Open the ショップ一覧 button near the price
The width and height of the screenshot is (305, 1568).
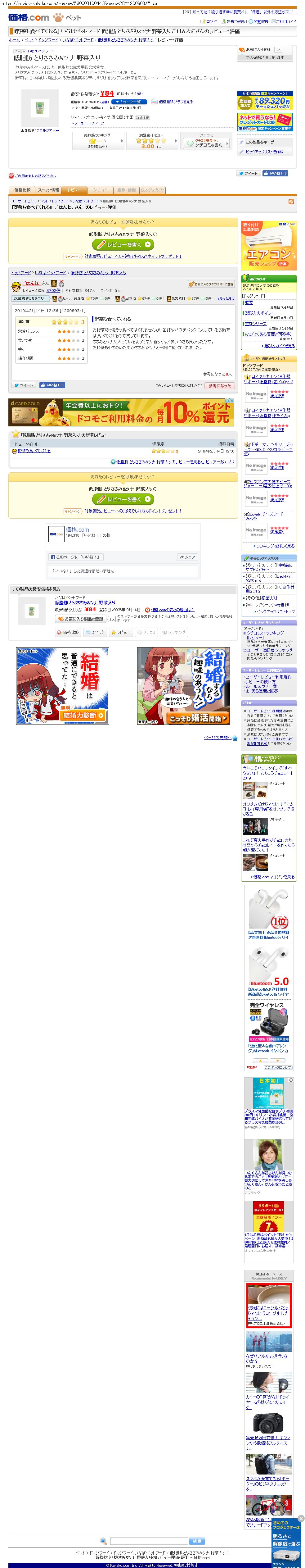129,102
